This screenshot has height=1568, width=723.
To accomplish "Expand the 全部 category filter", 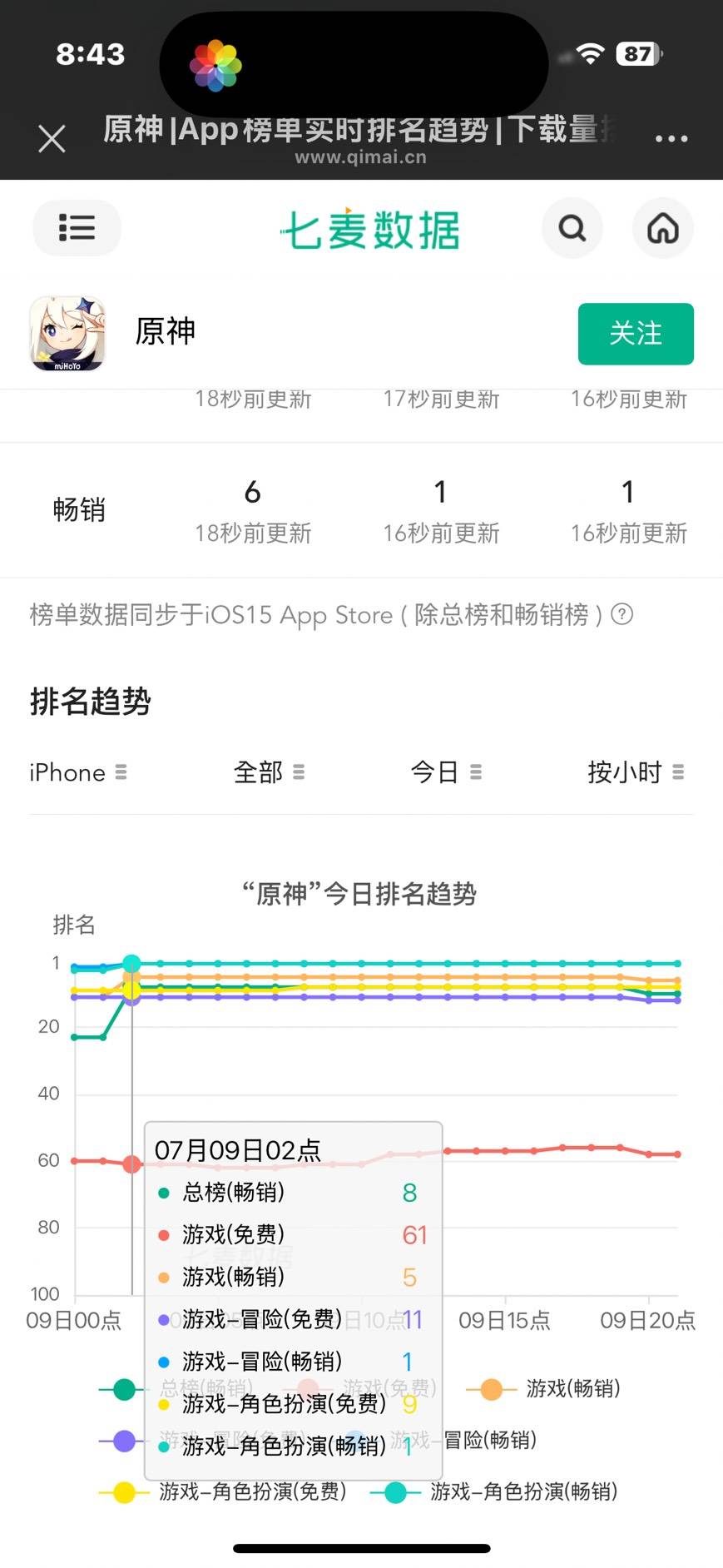I will (x=269, y=772).
